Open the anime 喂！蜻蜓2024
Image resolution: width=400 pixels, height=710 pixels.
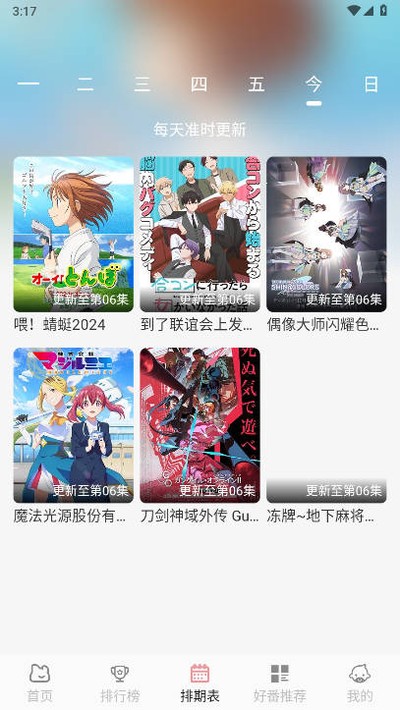point(73,245)
